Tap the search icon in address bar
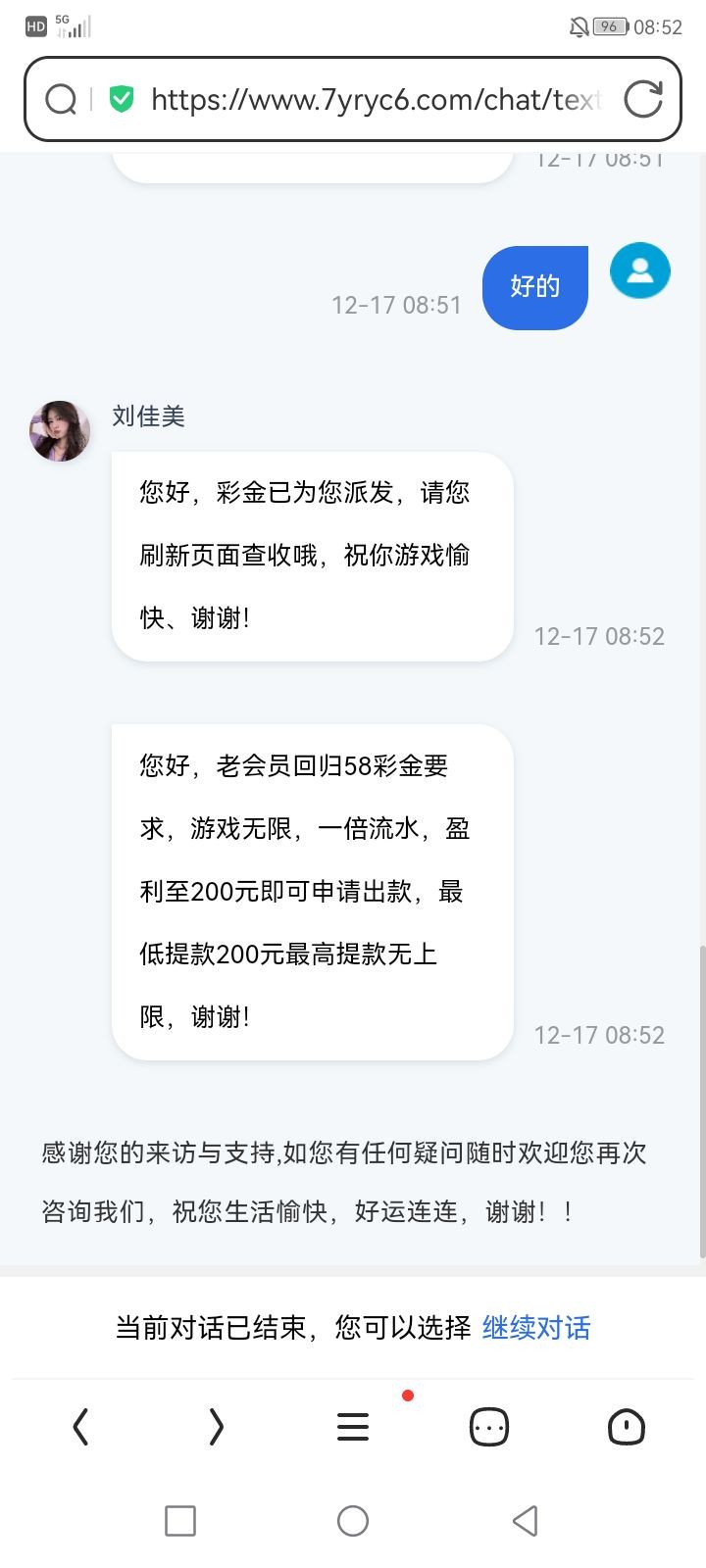Viewport: 706px width, 1568px height. (61, 99)
